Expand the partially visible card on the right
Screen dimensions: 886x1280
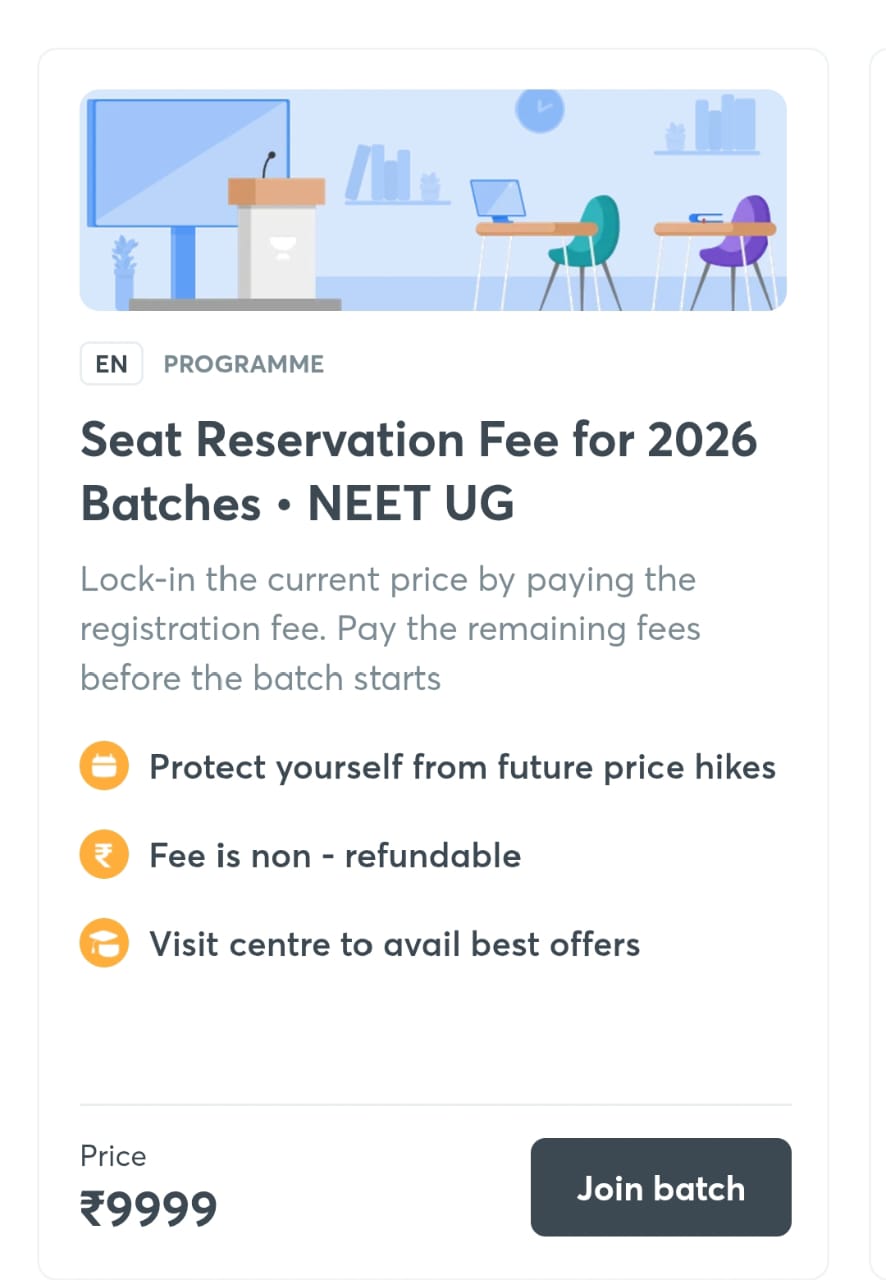point(877,640)
